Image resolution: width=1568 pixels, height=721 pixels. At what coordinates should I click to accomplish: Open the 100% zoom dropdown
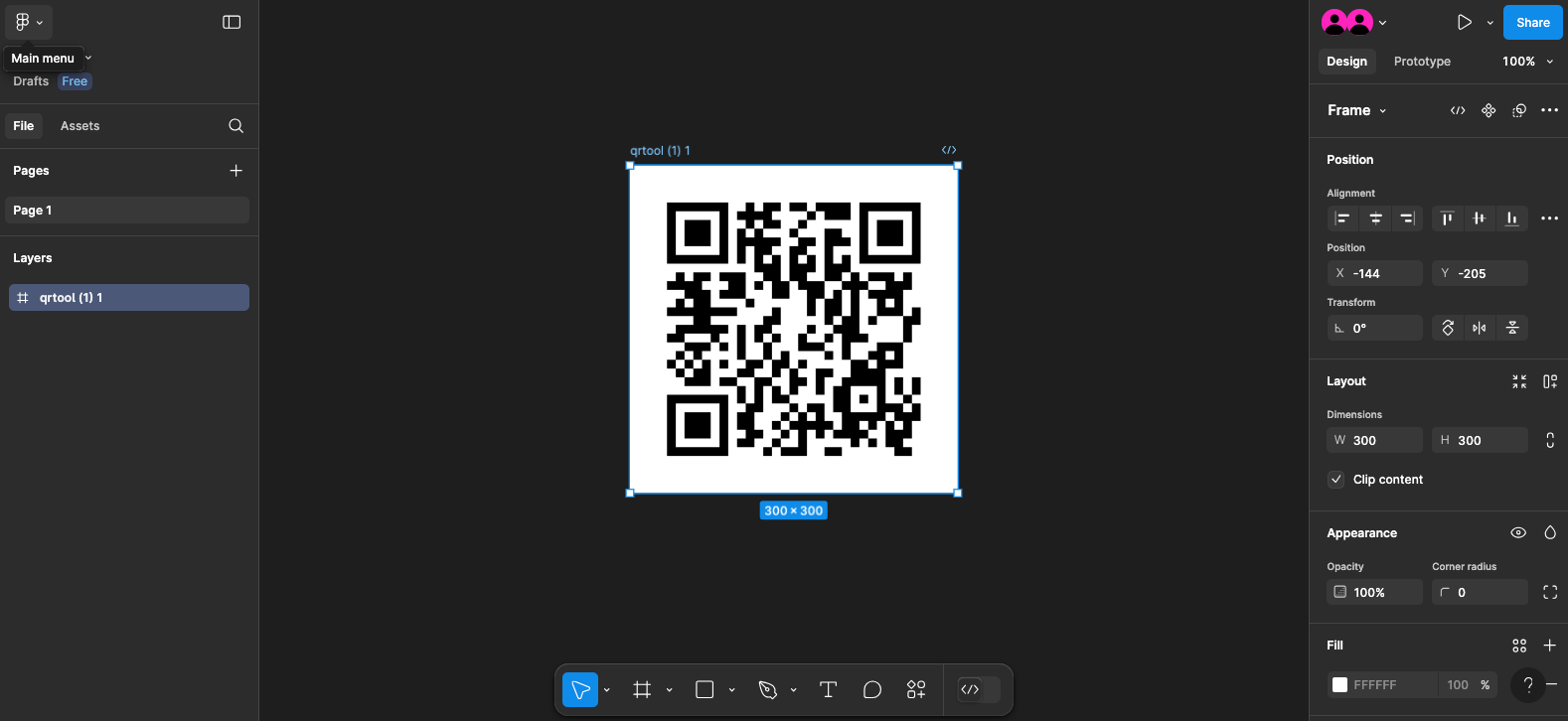point(1527,62)
